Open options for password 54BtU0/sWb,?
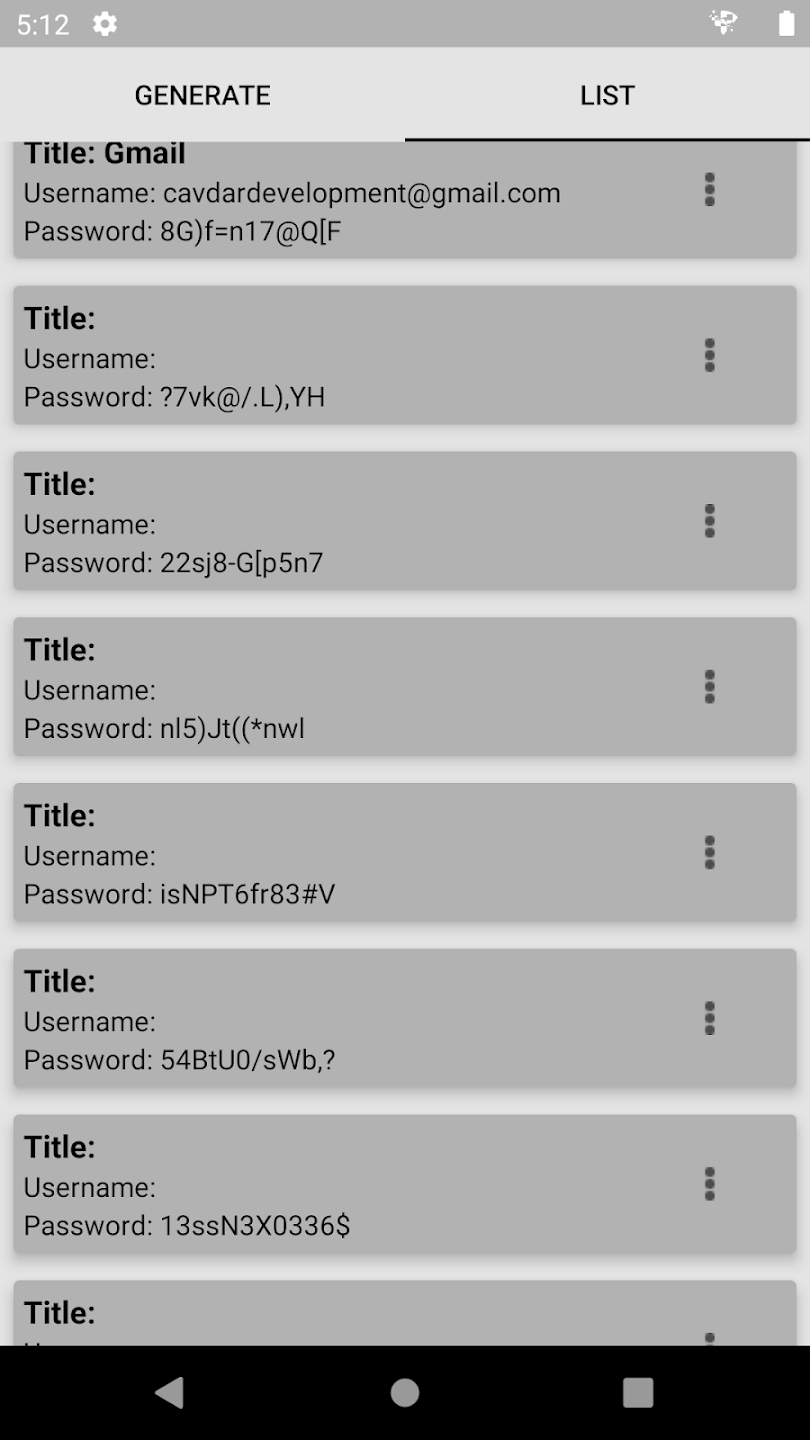Image resolution: width=810 pixels, height=1440 pixels. (x=710, y=1019)
